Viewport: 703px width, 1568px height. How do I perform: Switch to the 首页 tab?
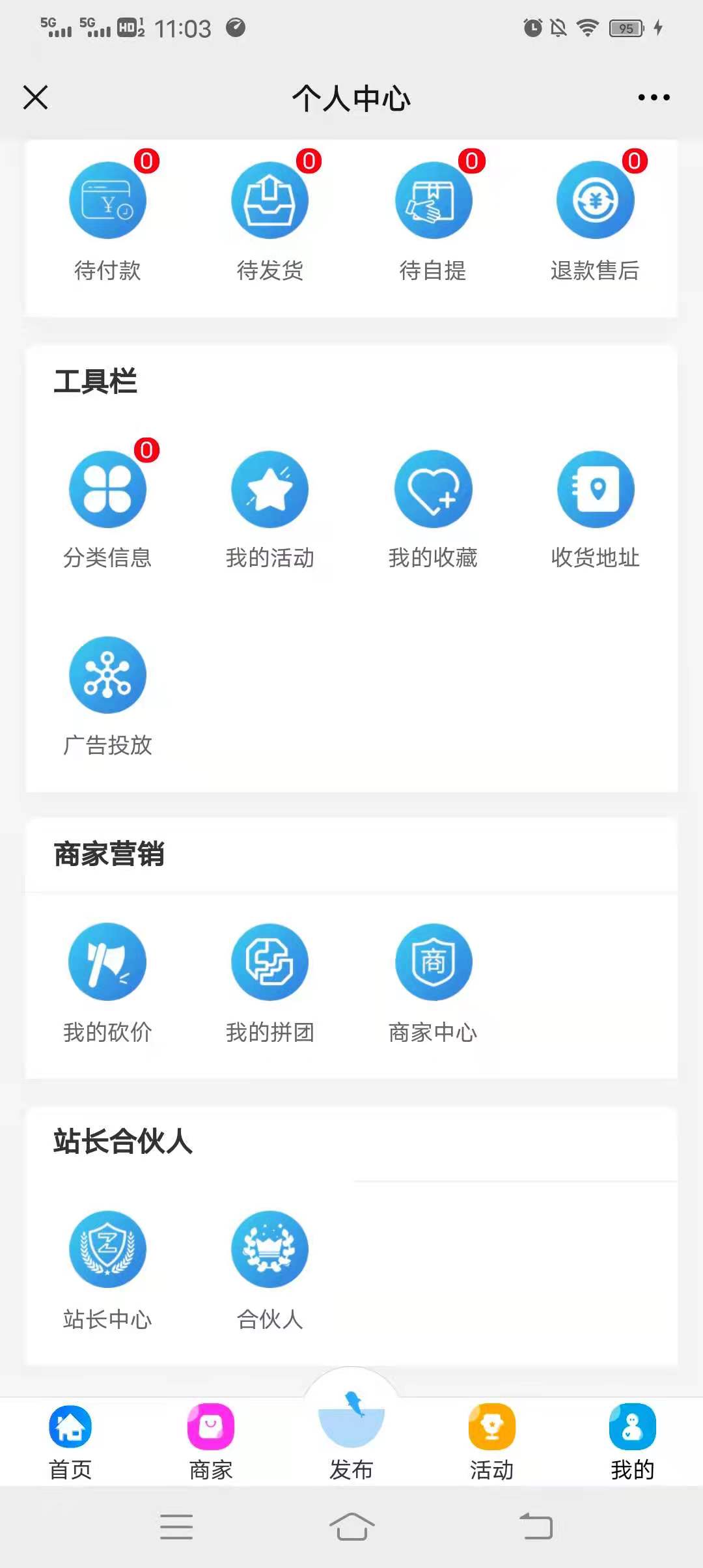pyautogui.click(x=70, y=1442)
